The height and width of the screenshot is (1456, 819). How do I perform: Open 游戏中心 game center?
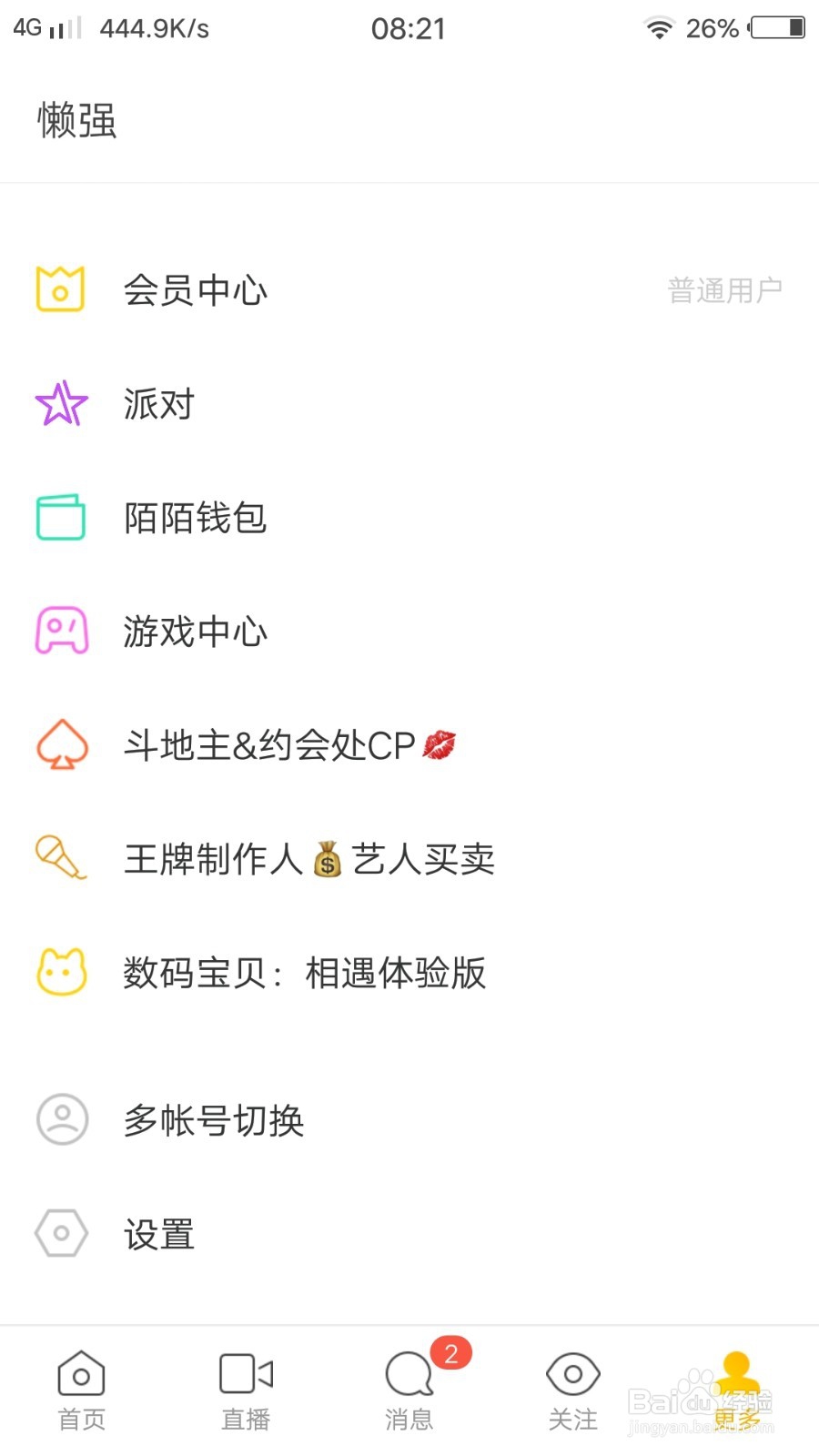pyautogui.click(x=409, y=632)
